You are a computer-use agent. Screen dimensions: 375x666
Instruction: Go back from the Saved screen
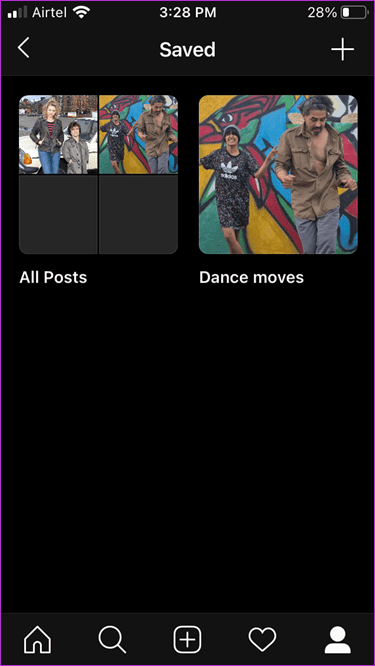(24, 48)
